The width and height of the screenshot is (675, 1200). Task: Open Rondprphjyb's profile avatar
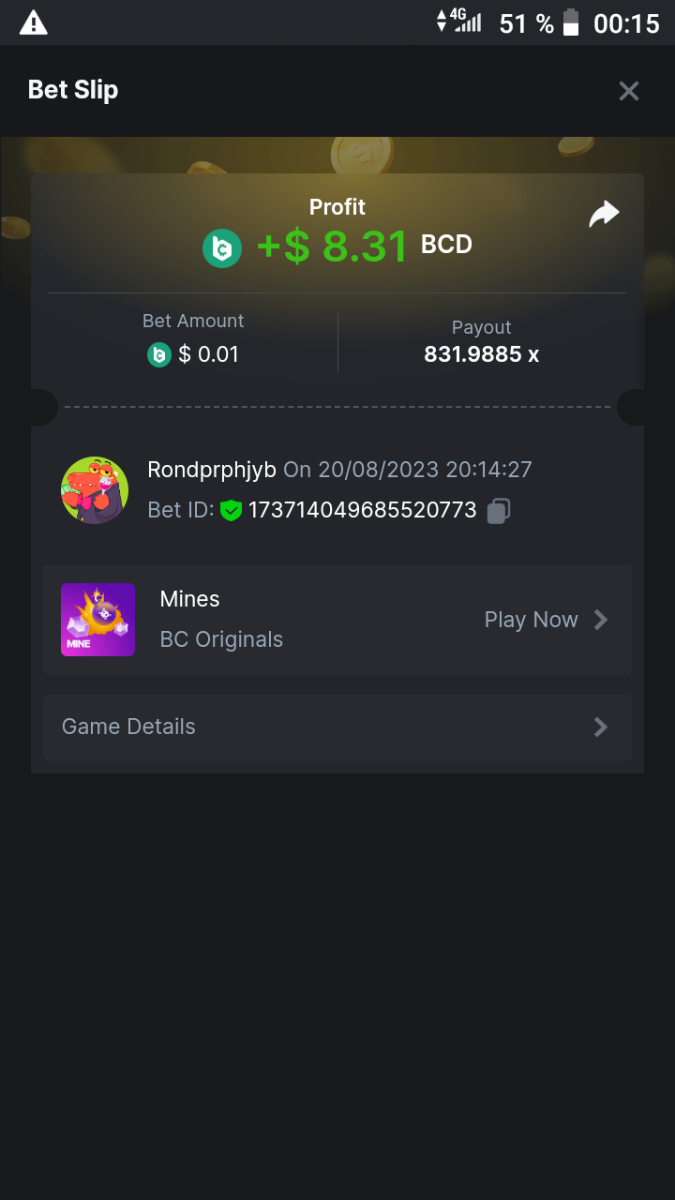(x=95, y=490)
